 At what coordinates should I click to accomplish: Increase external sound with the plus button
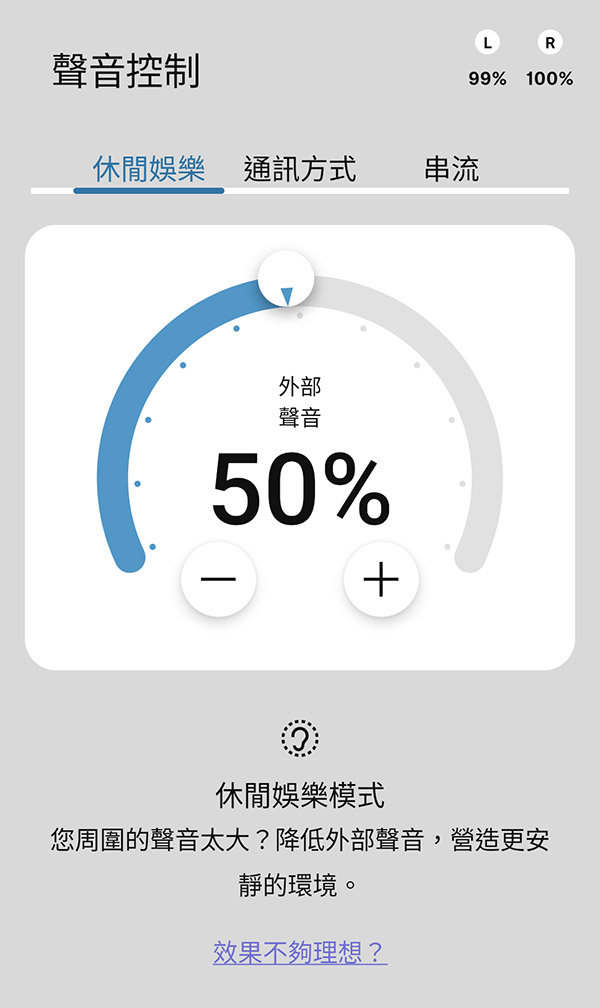click(x=381, y=580)
